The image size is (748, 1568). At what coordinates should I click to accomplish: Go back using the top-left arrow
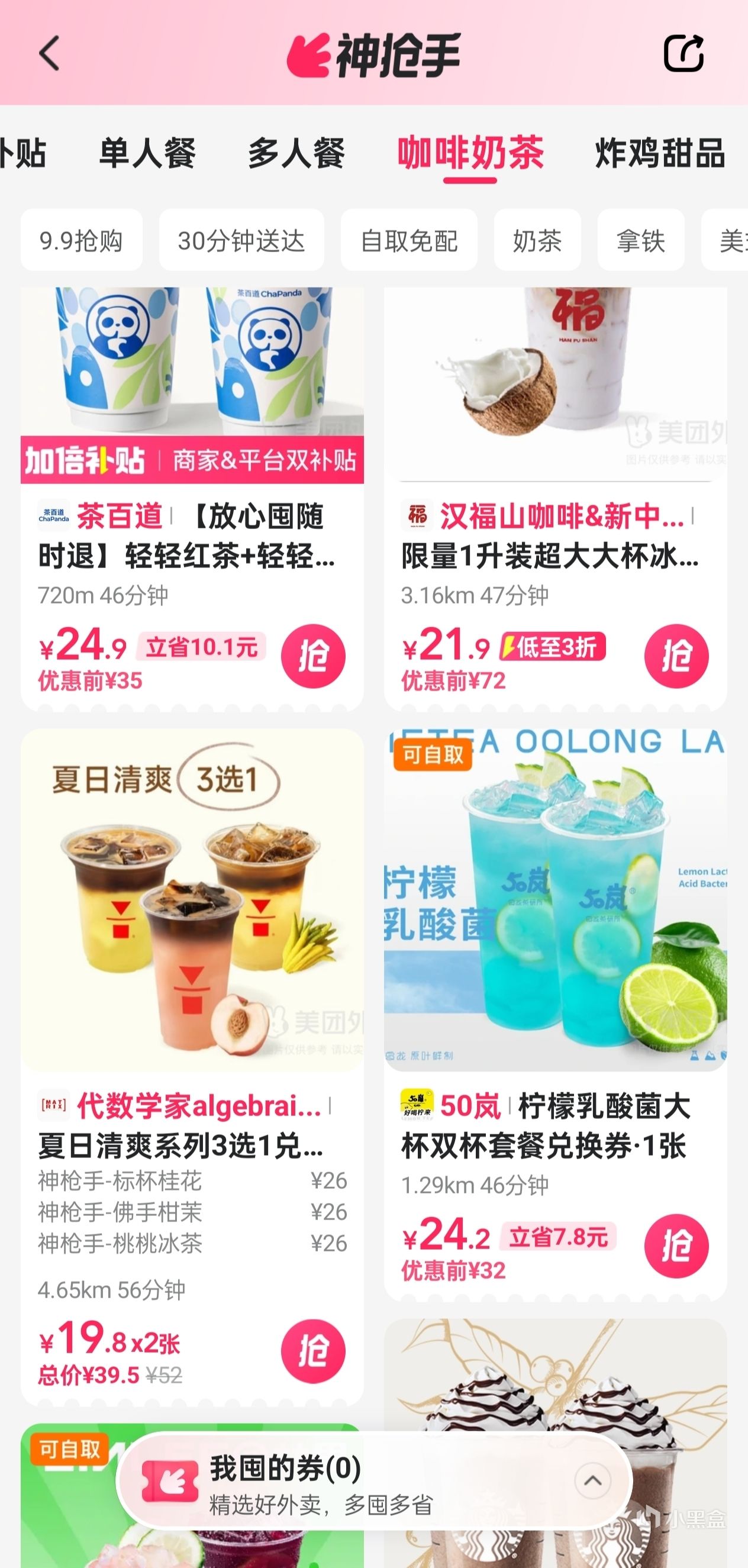point(49,54)
